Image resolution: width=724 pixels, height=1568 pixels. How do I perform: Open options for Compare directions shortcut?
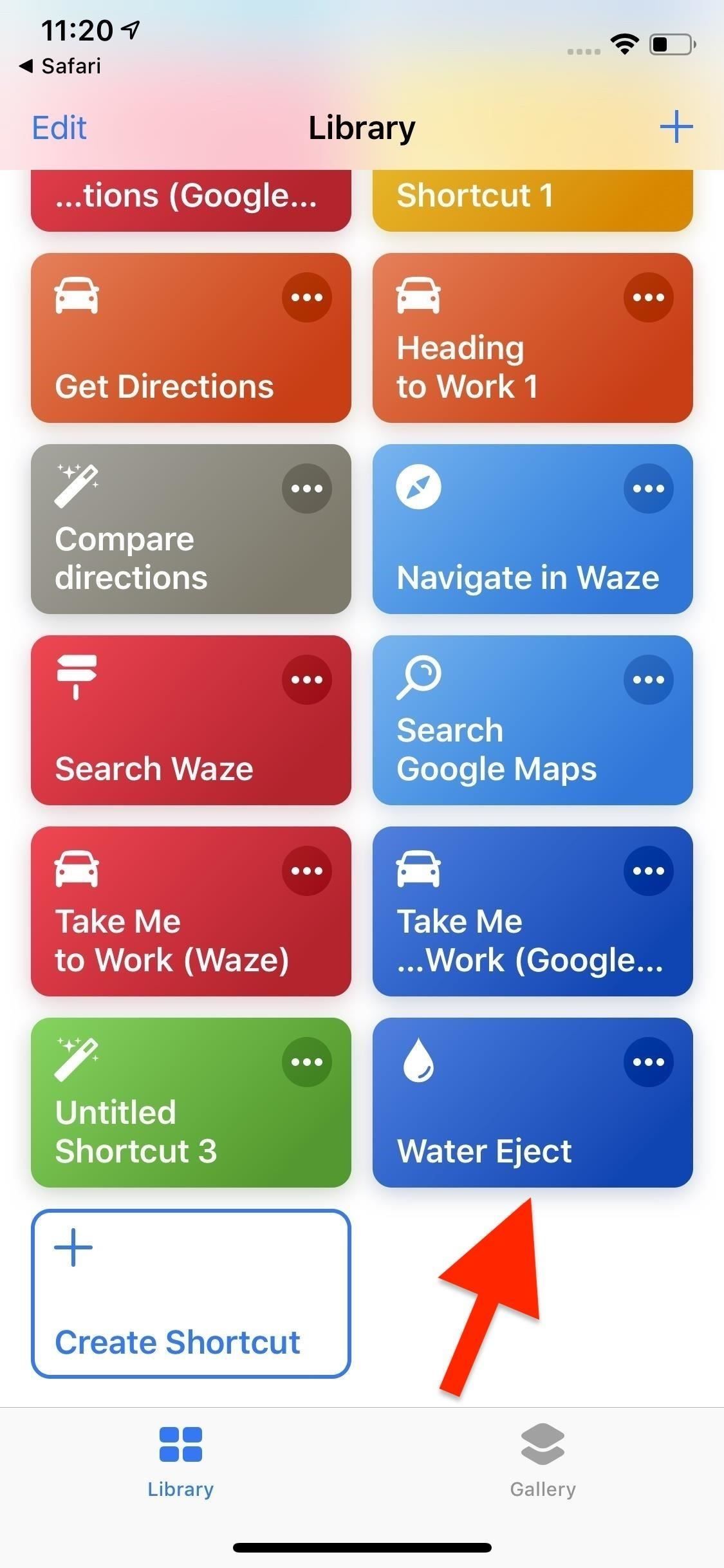point(306,487)
